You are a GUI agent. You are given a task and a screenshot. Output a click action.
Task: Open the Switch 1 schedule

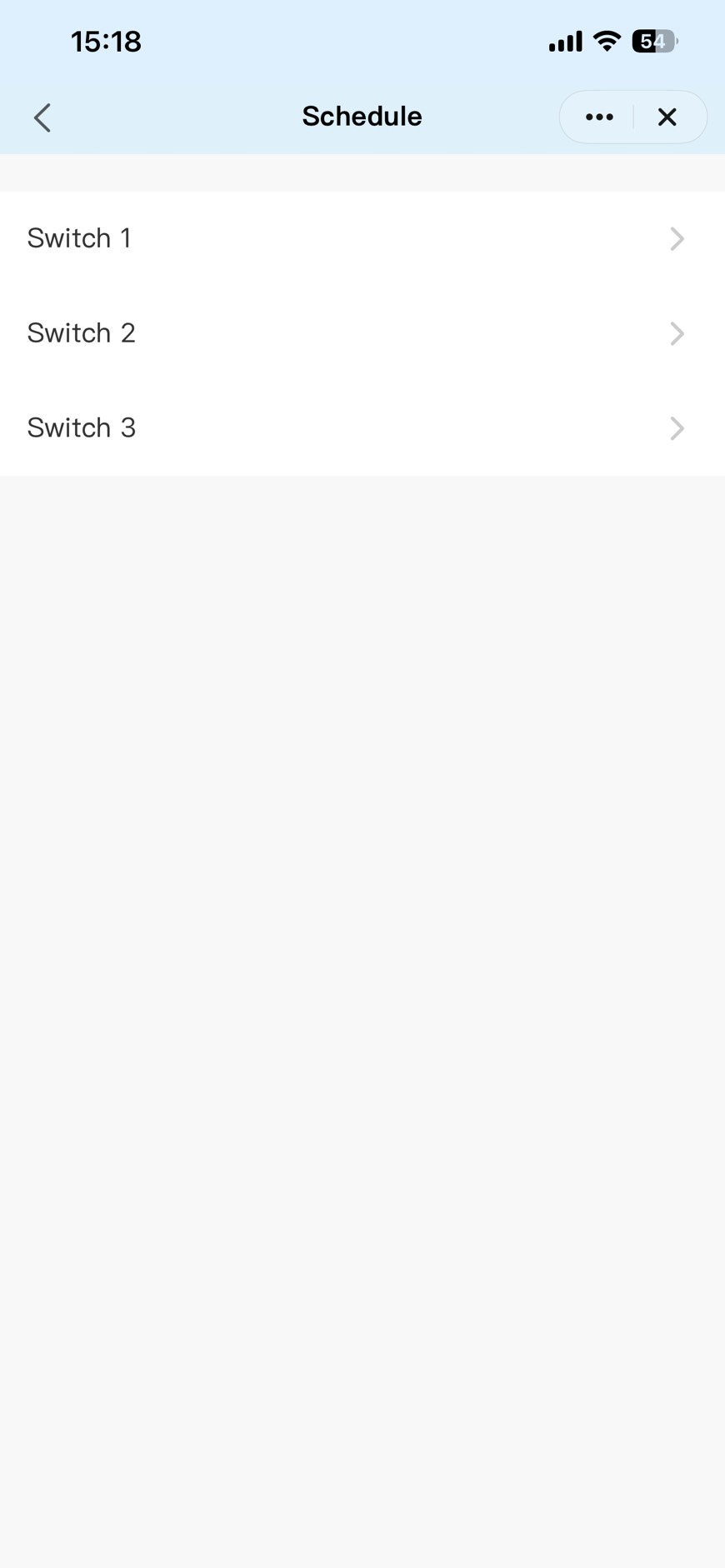362,238
